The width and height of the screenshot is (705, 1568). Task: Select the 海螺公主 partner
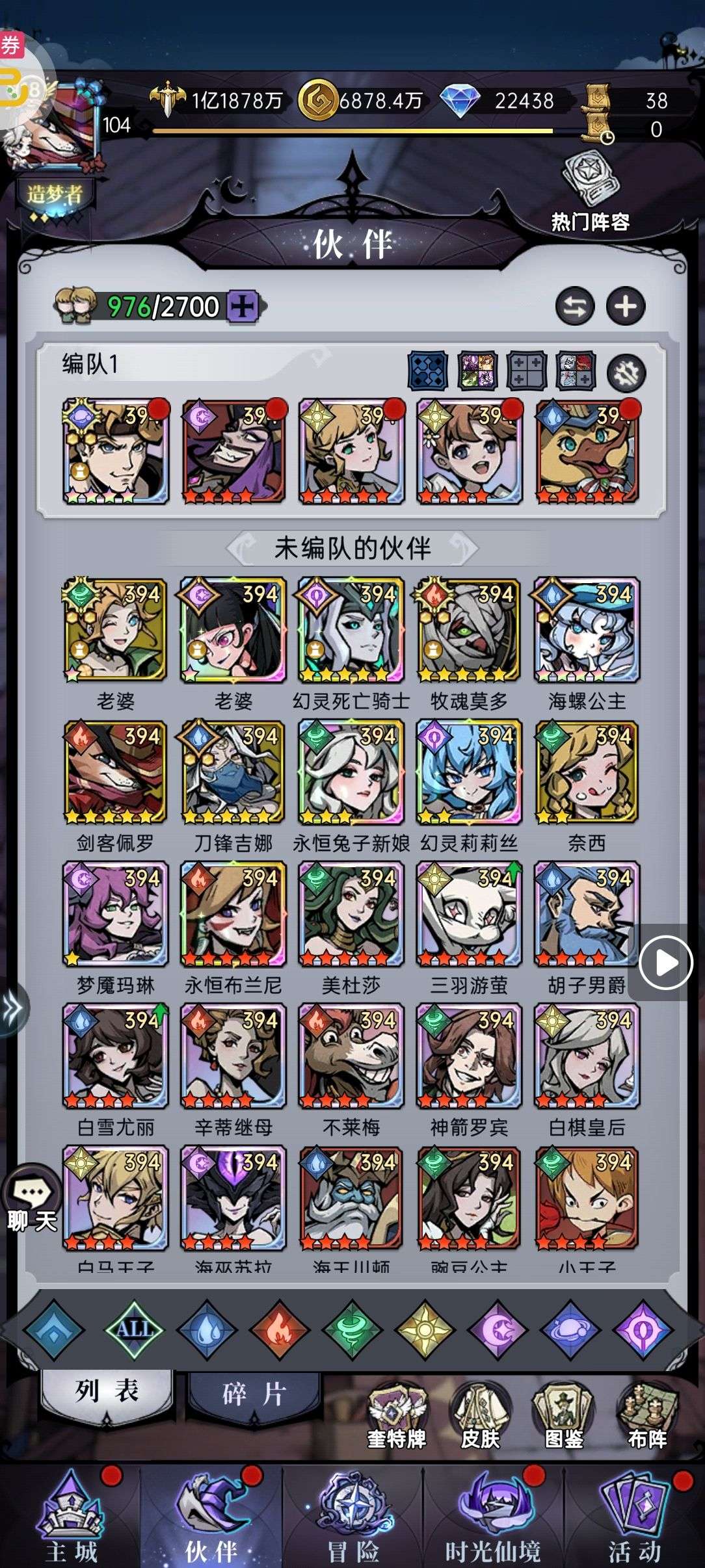[587, 631]
